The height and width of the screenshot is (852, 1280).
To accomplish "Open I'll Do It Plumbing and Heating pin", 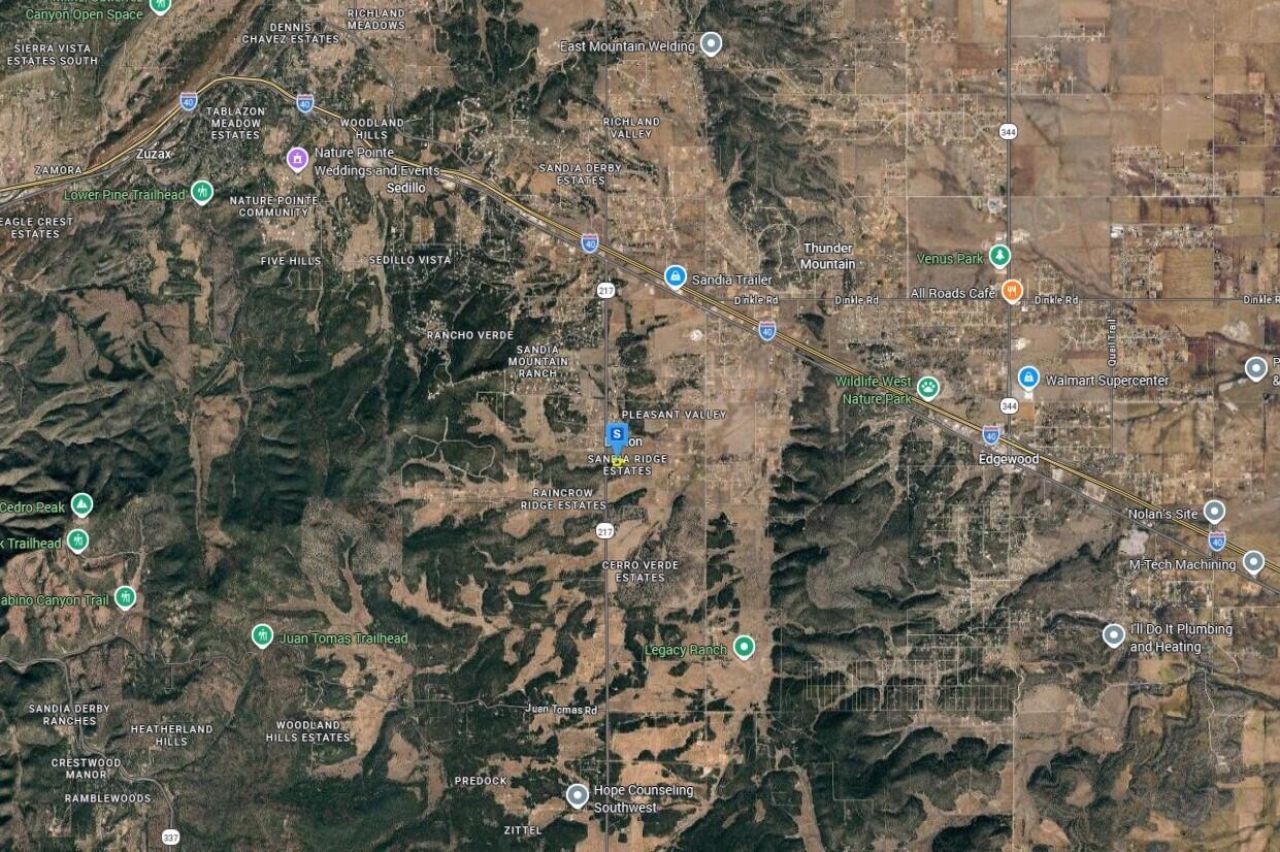I will point(1114,635).
